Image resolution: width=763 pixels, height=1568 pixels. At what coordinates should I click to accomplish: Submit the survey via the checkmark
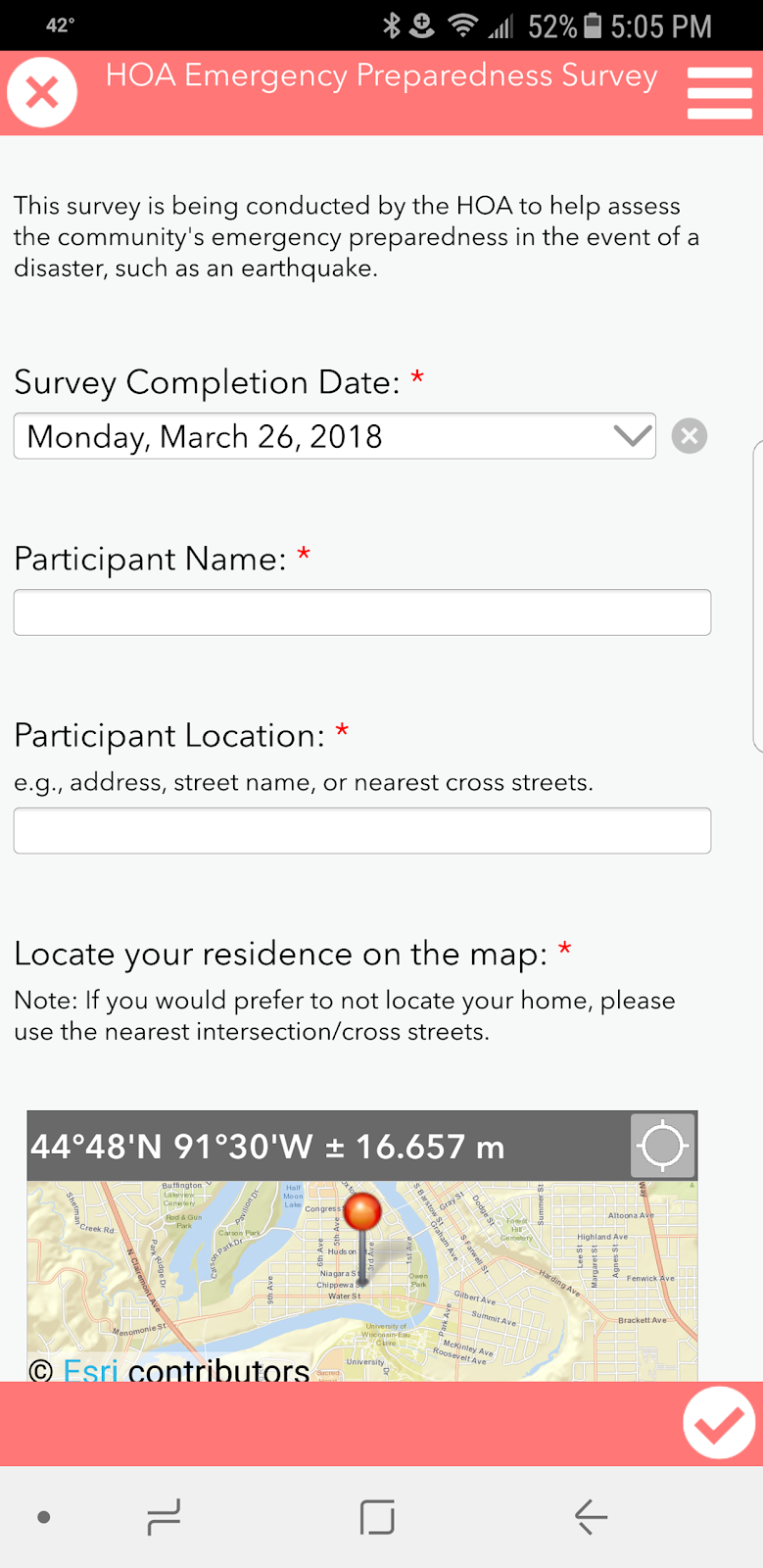pyautogui.click(x=720, y=1422)
